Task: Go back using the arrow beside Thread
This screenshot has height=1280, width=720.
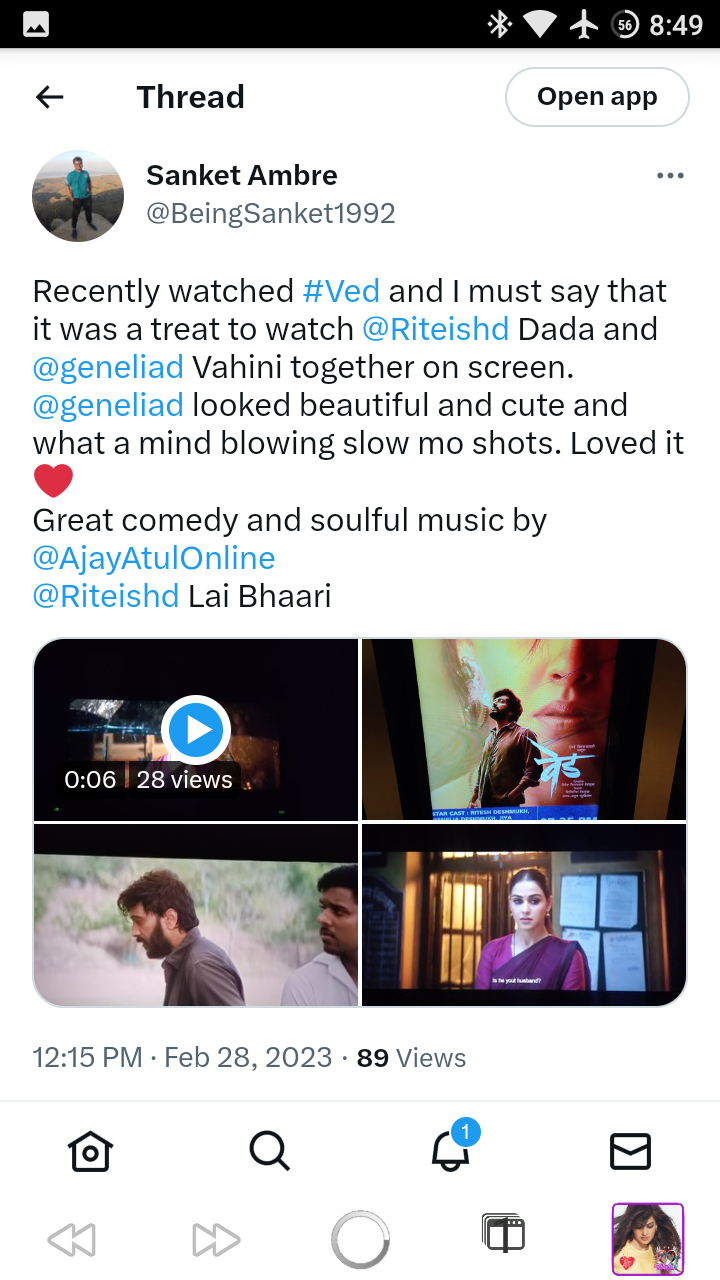Action: click(49, 97)
